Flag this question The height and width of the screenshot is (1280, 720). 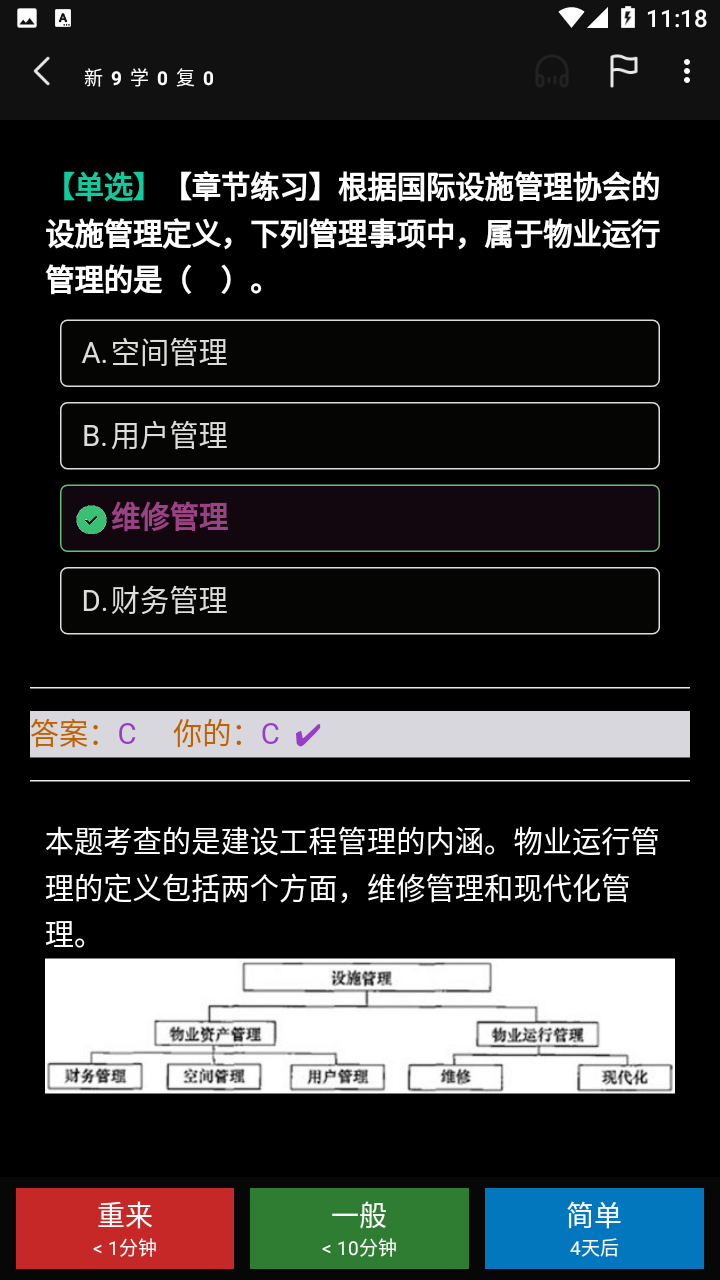point(623,72)
